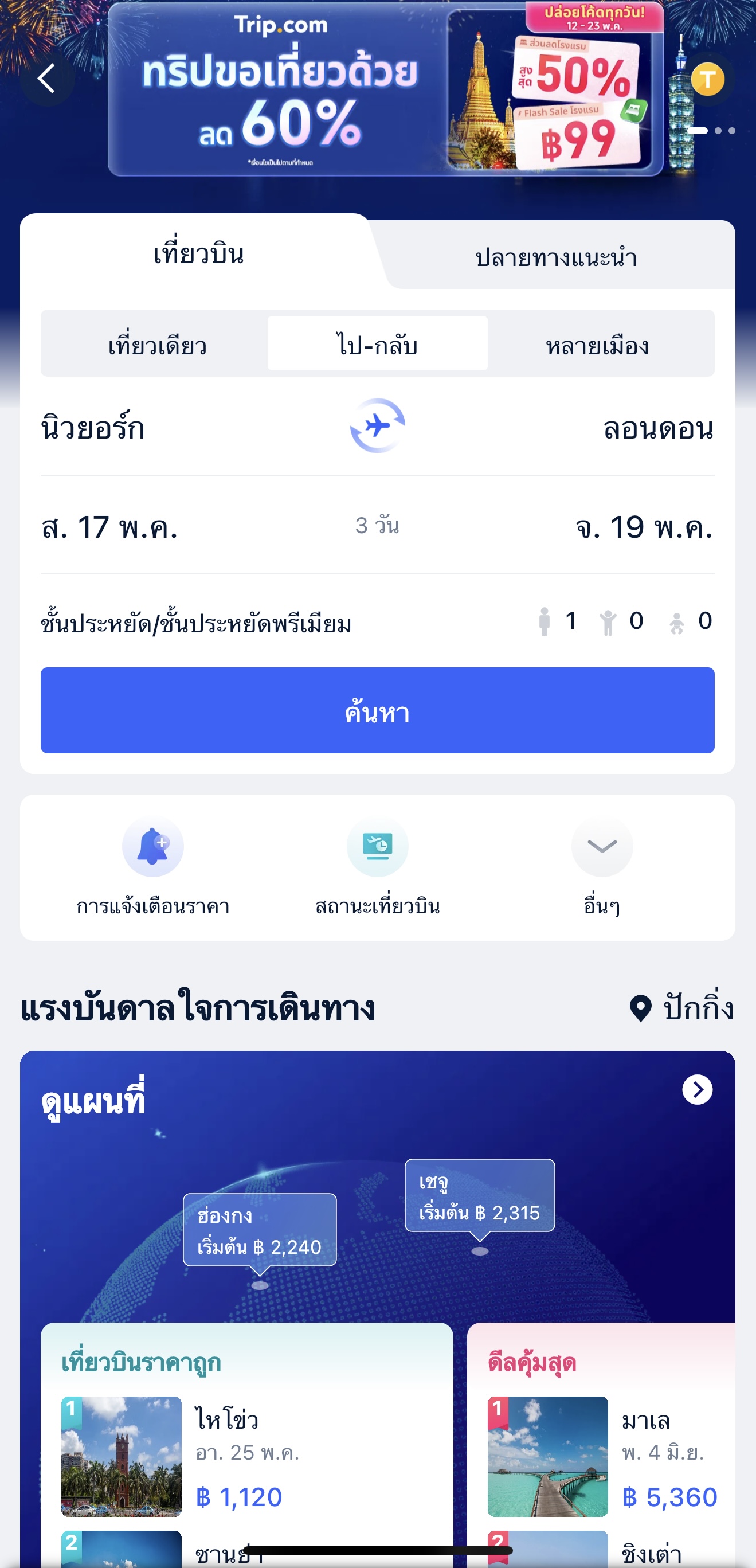The height and width of the screenshot is (1568, 756).
Task: Tap the adult passenger icon showing 1
Action: pos(543,620)
